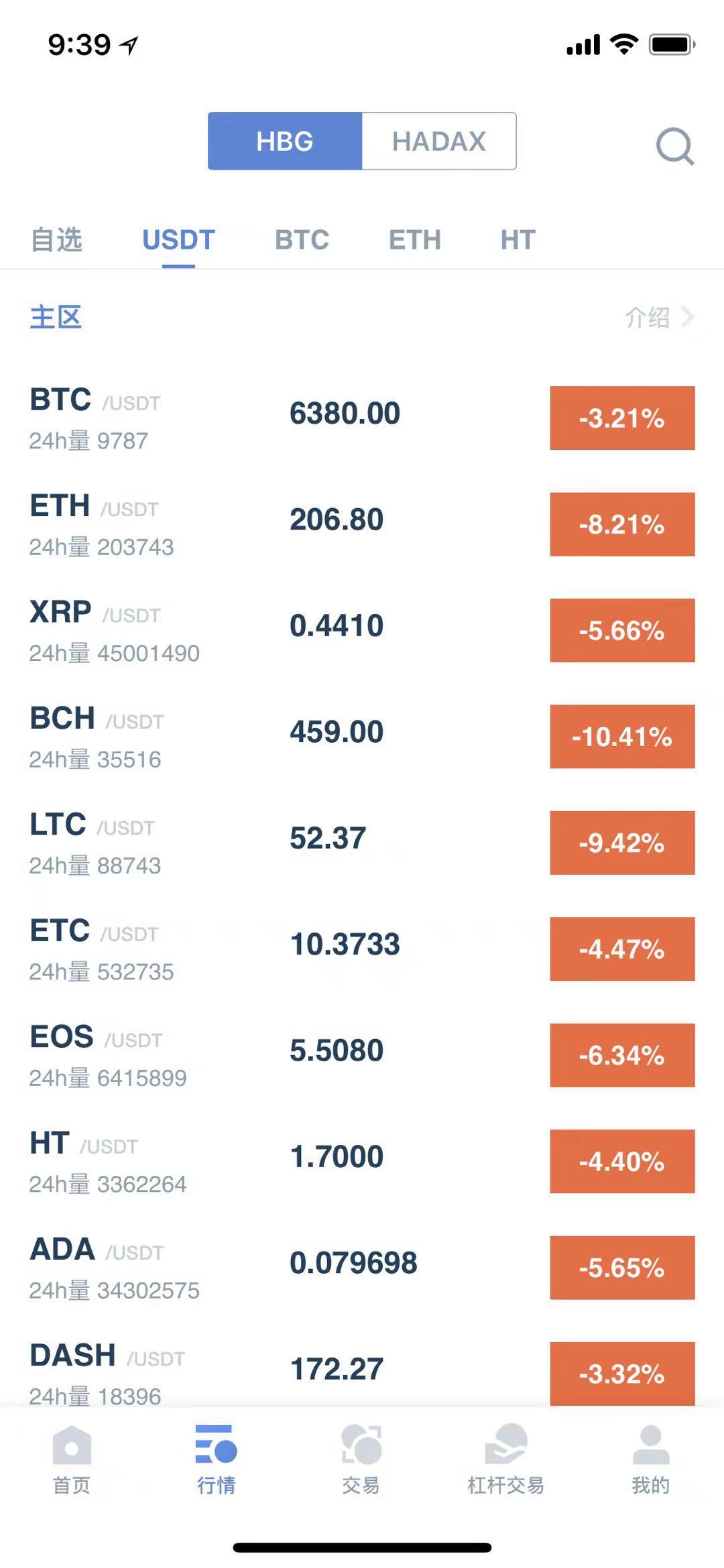The image size is (724, 1568).
Task: Switch to the HT market tab
Action: click(x=518, y=240)
